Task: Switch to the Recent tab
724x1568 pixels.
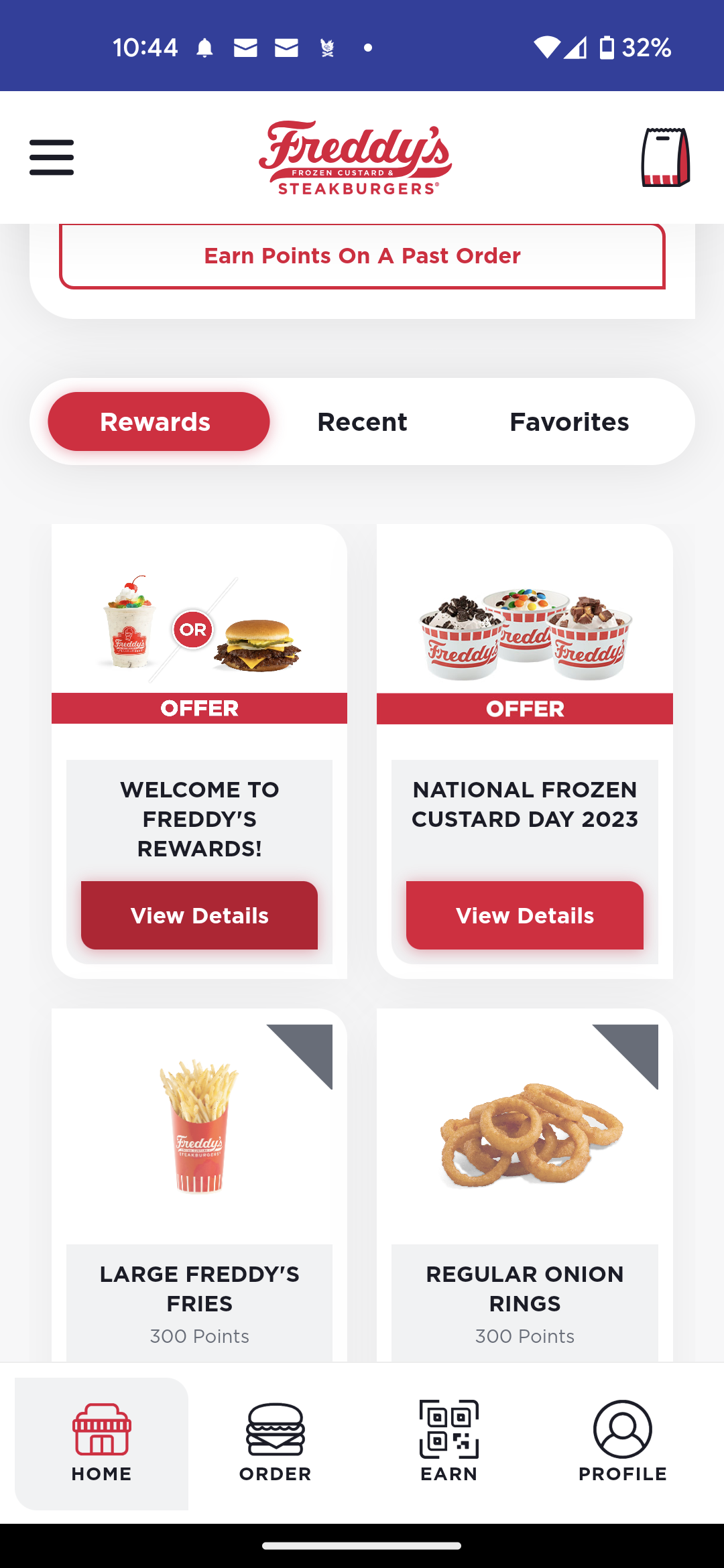Action: (361, 421)
